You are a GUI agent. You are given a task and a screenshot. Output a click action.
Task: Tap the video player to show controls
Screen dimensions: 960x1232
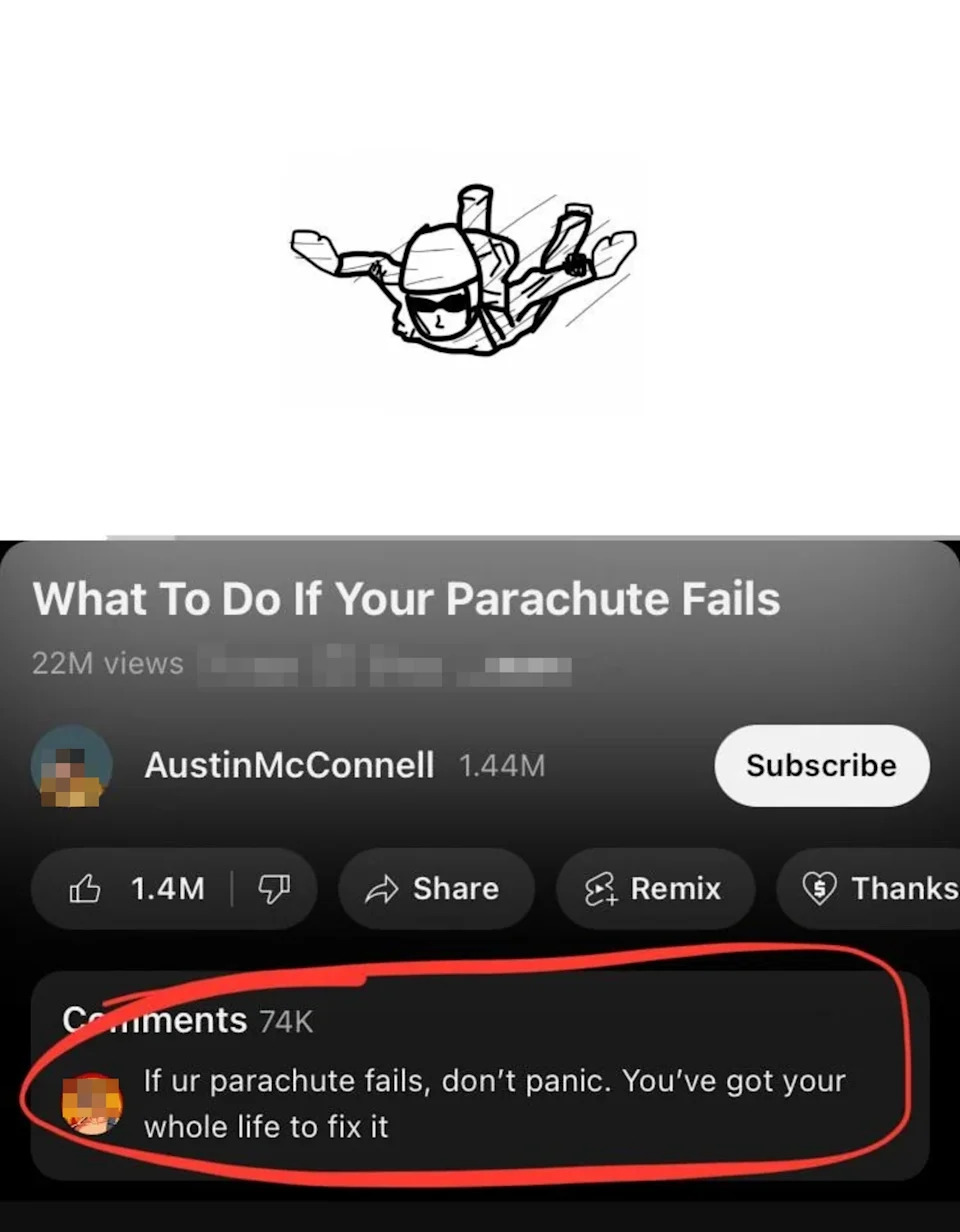(480, 270)
